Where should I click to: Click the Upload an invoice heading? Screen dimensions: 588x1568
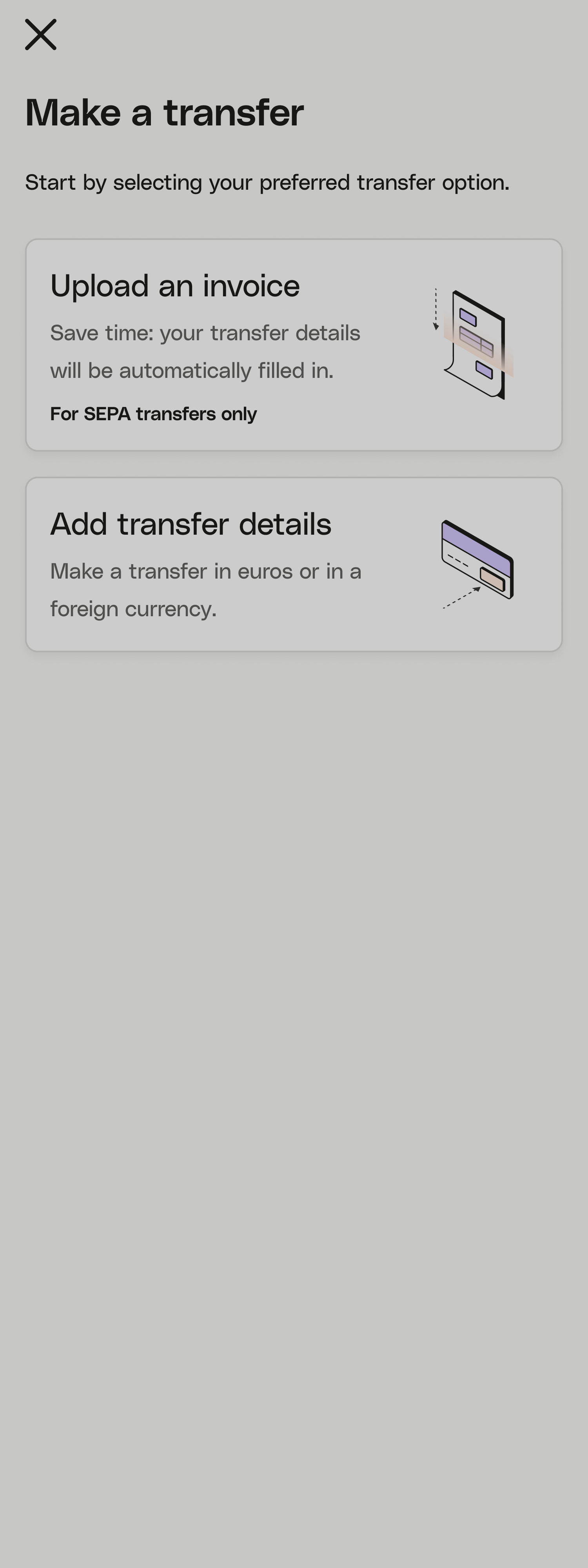pos(175,285)
